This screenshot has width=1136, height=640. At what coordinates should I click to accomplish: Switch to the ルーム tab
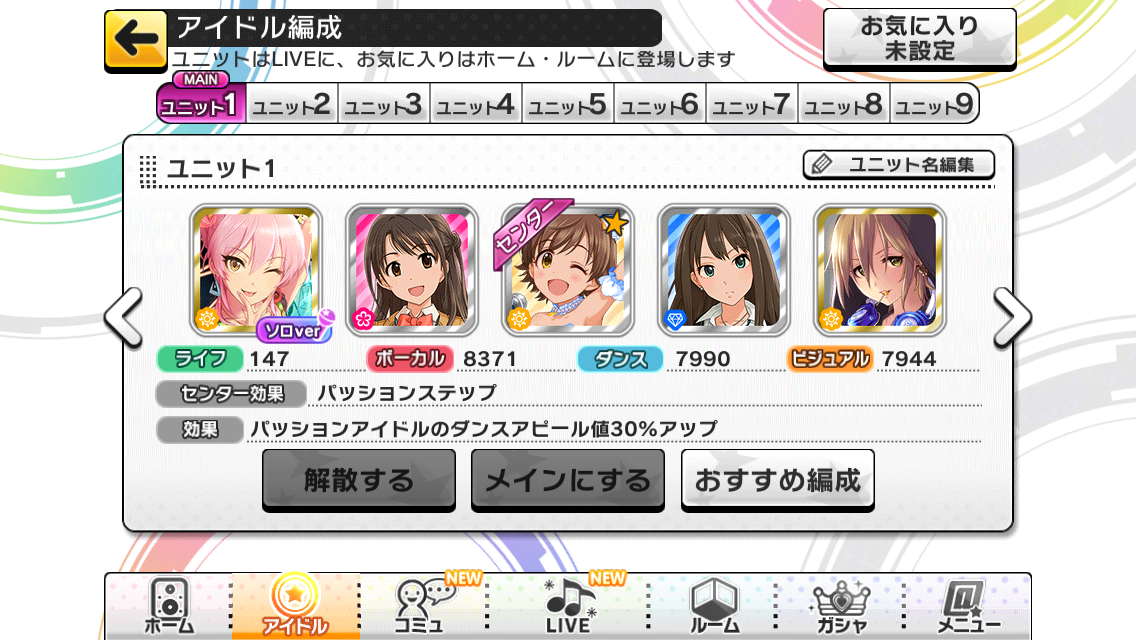[x=714, y=606]
